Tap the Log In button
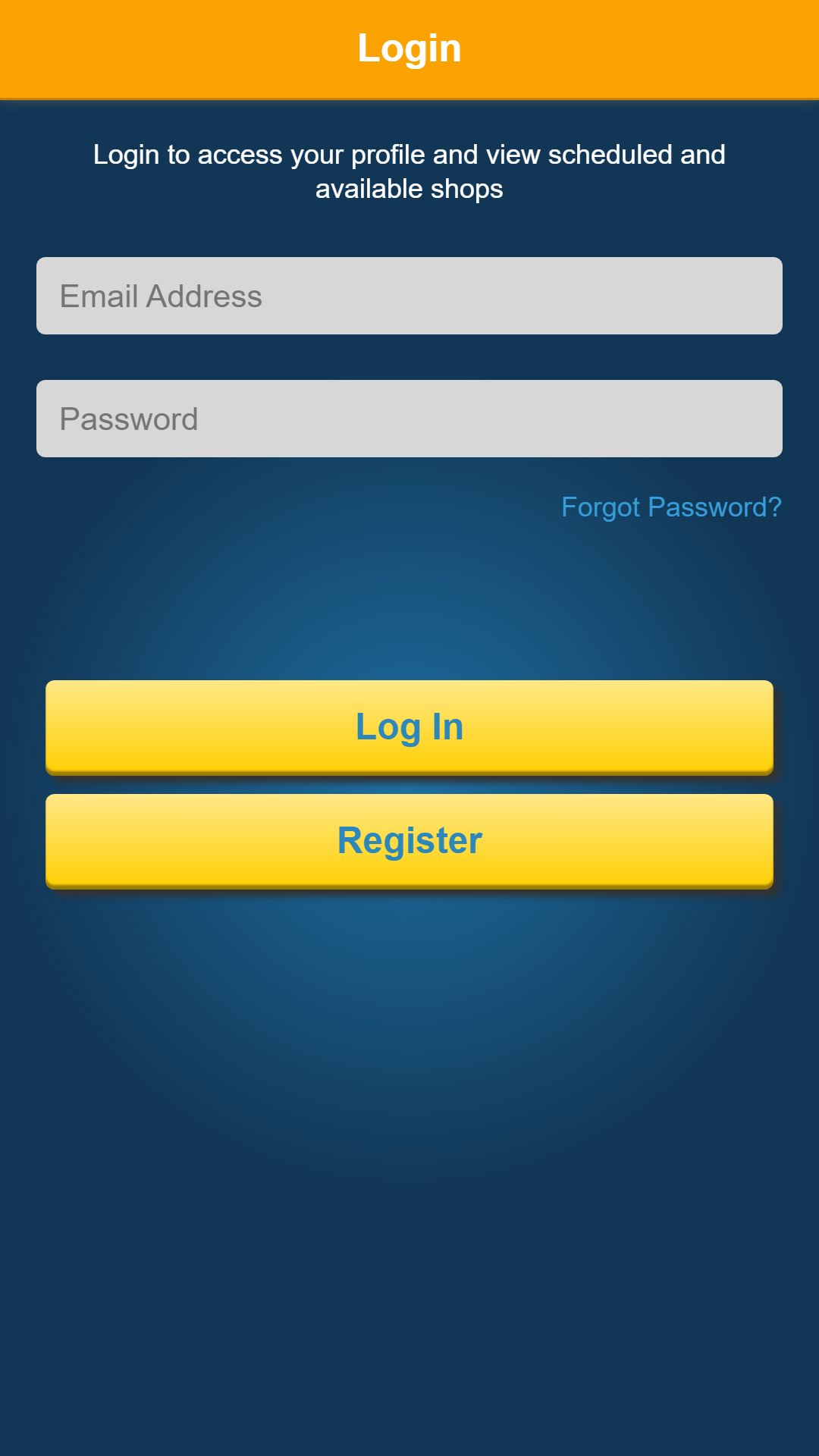Image resolution: width=819 pixels, height=1456 pixels. (x=409, y=727)
